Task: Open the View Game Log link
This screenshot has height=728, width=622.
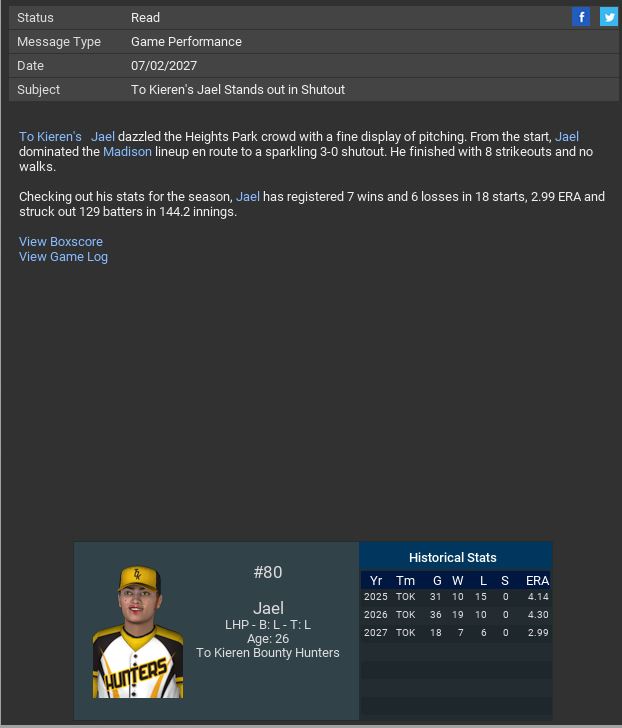Action: pyautogui.click(x=63, y=256)
